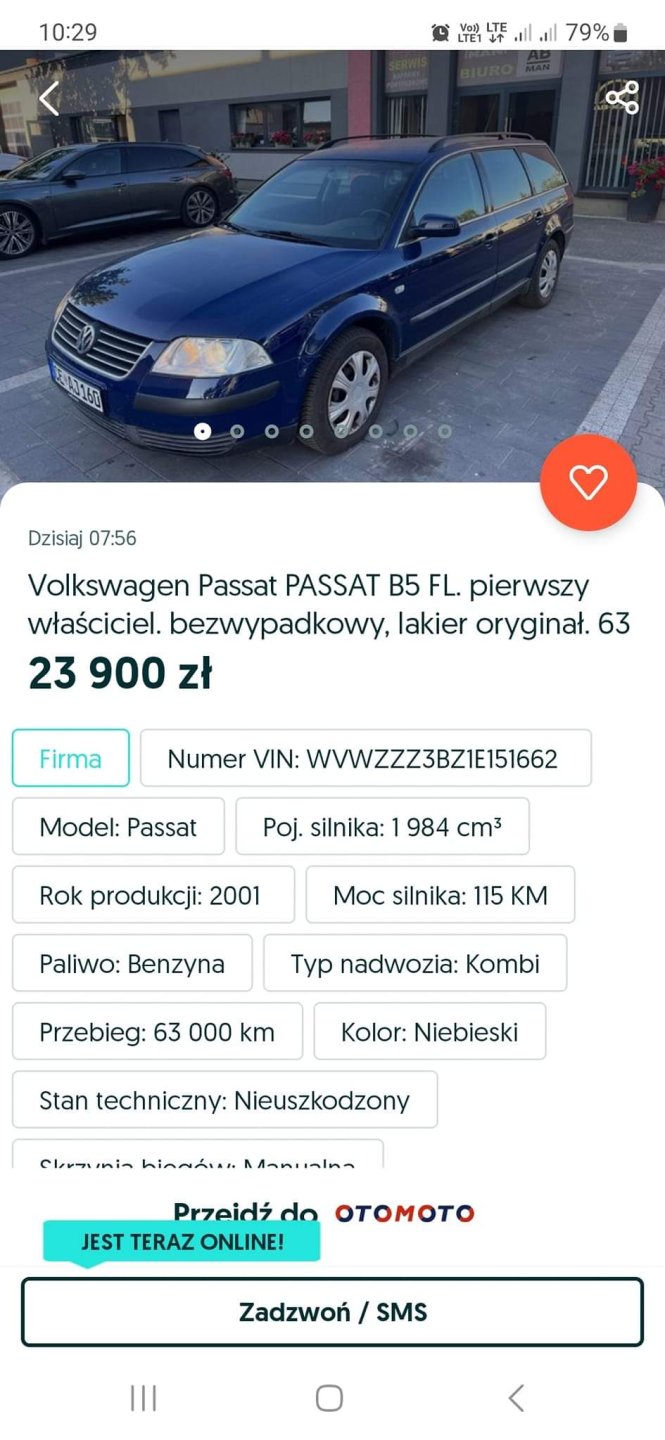This screenshot has height=1440, width=665.
Task: Tap the Zadzwoń / SMS button
Action: [x=332, y=1312]
